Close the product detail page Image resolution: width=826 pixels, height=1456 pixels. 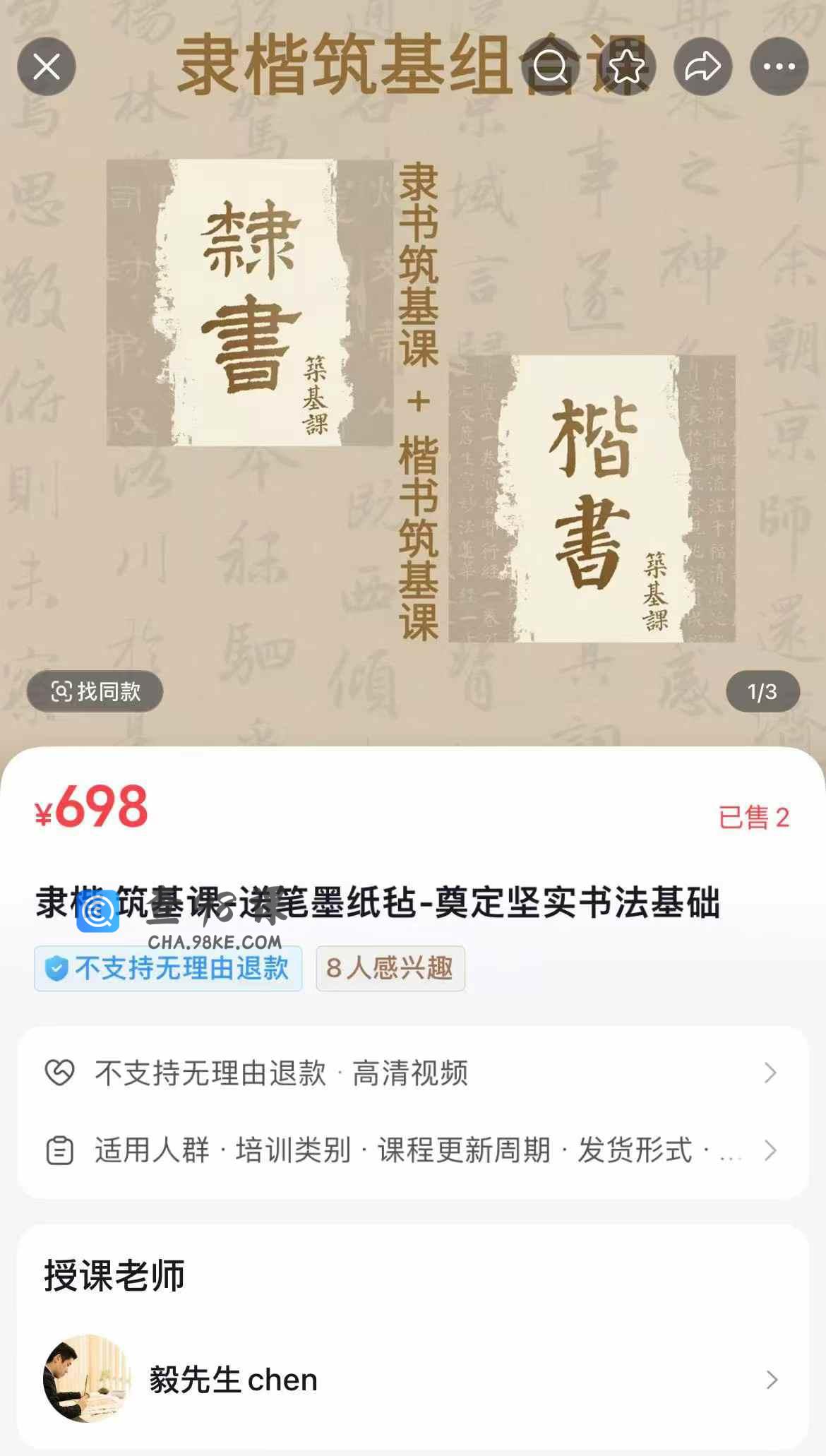coord(47,67)
